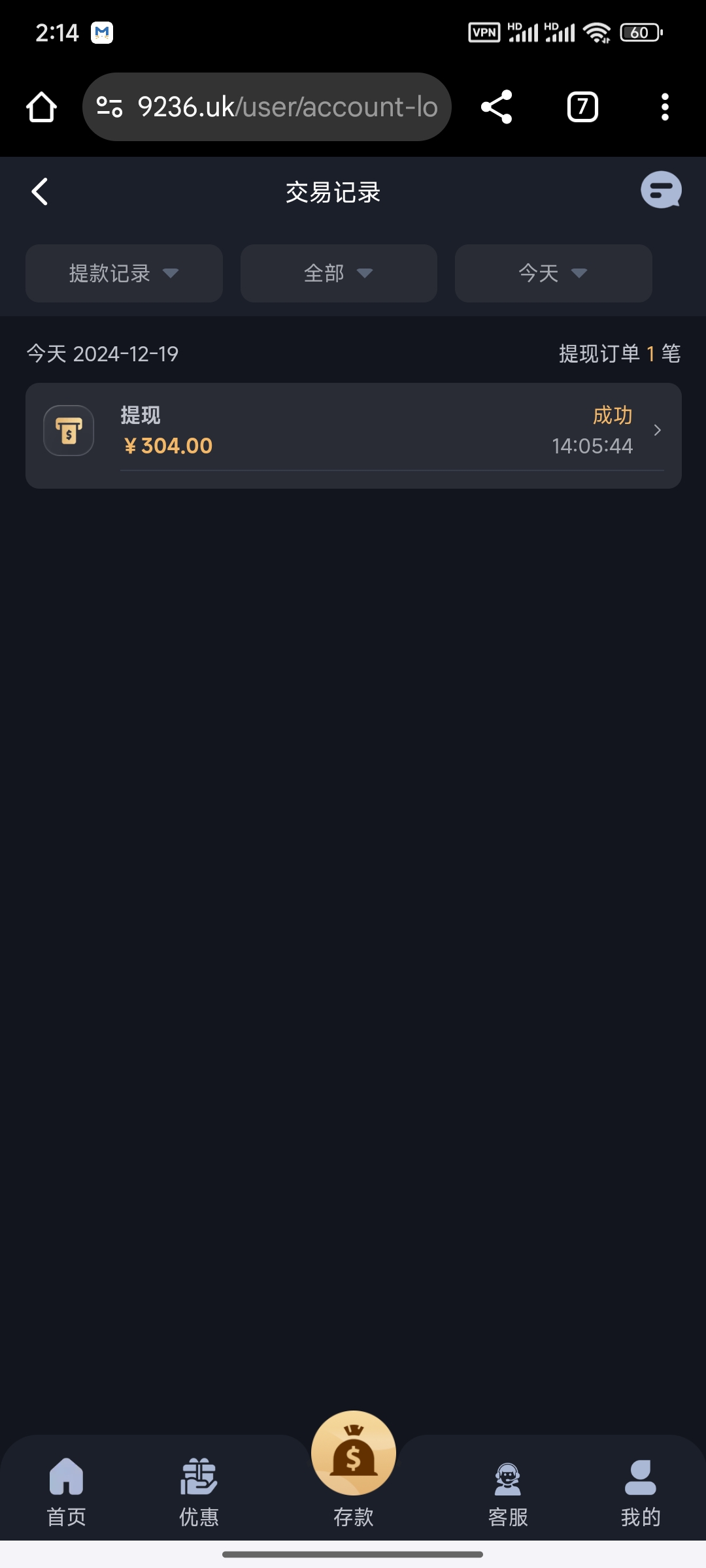Open the 全部 status filter

339,273
